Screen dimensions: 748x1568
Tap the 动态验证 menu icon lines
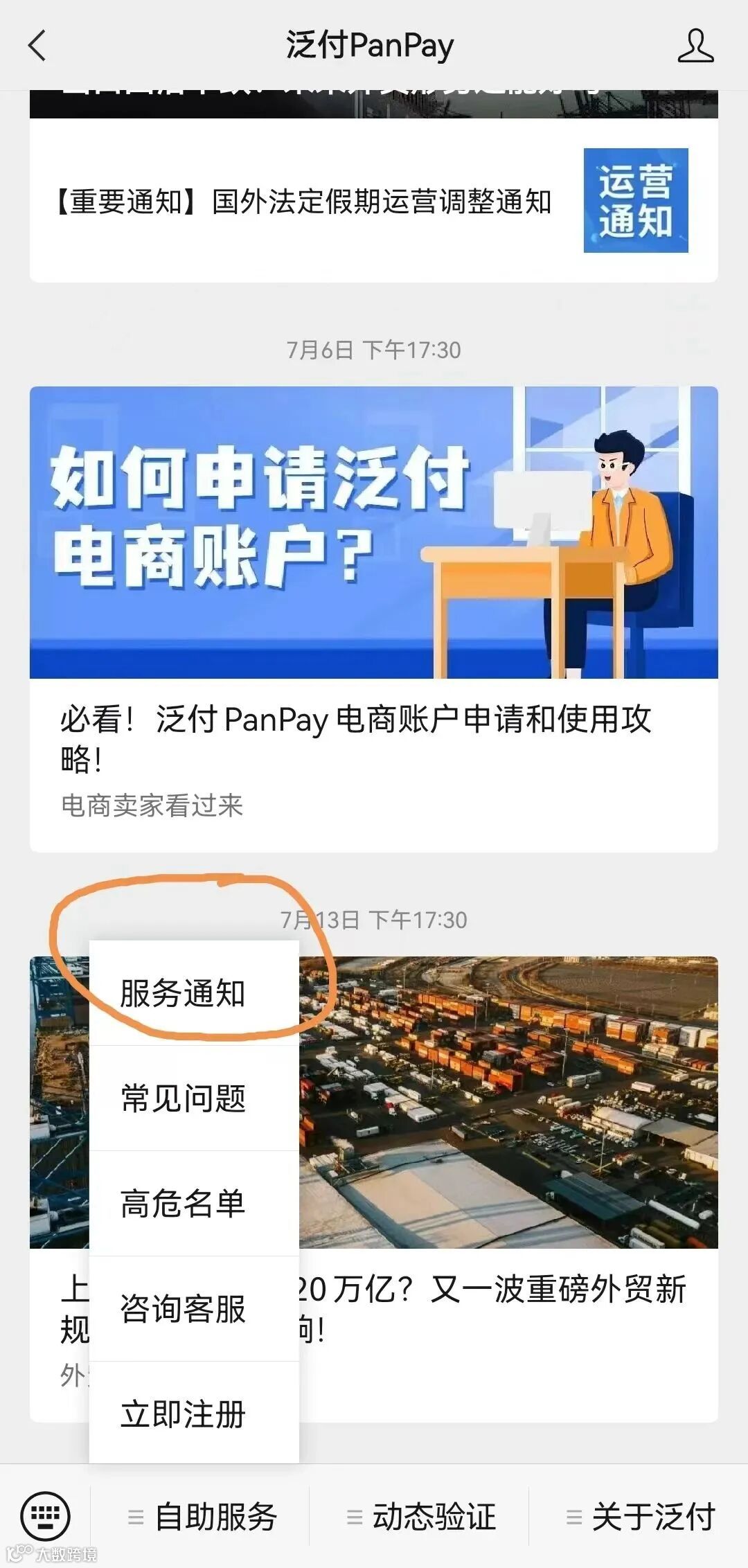355,1515
